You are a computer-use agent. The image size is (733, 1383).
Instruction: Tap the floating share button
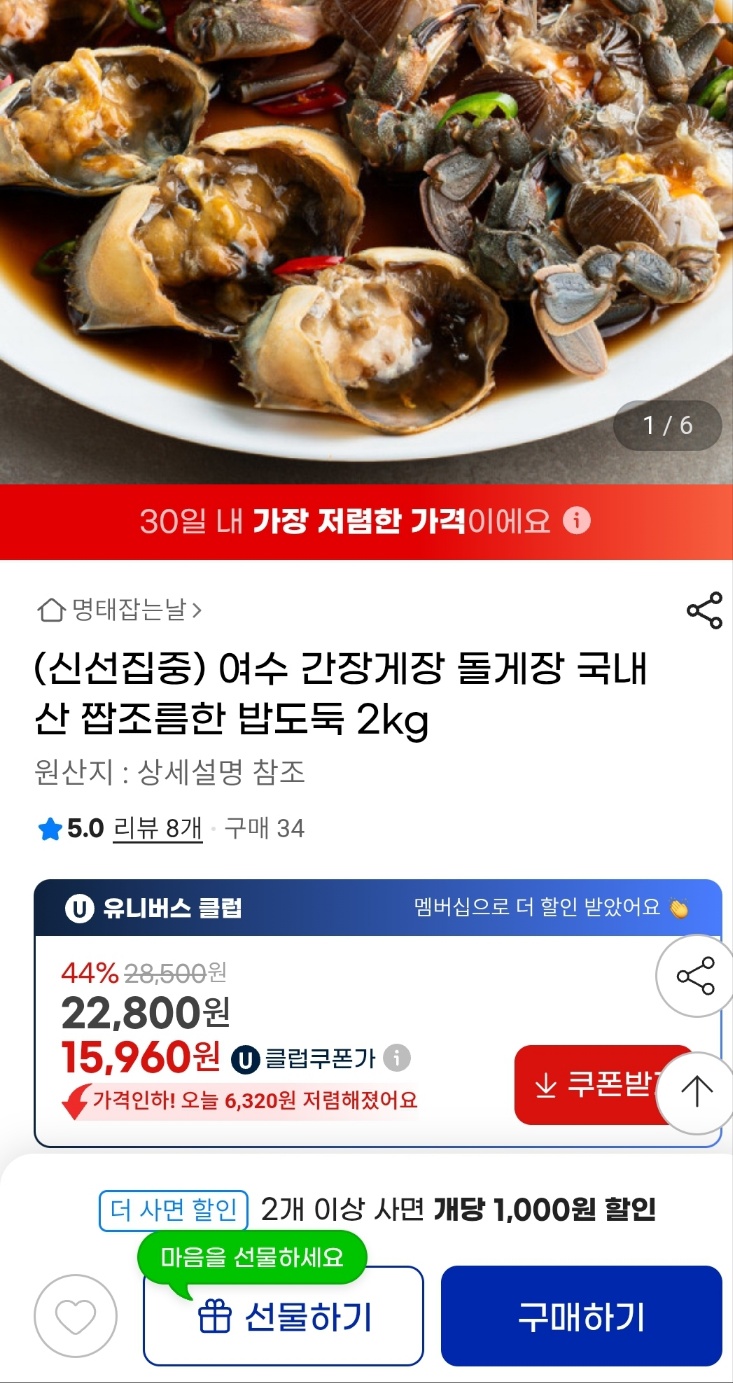695,976
